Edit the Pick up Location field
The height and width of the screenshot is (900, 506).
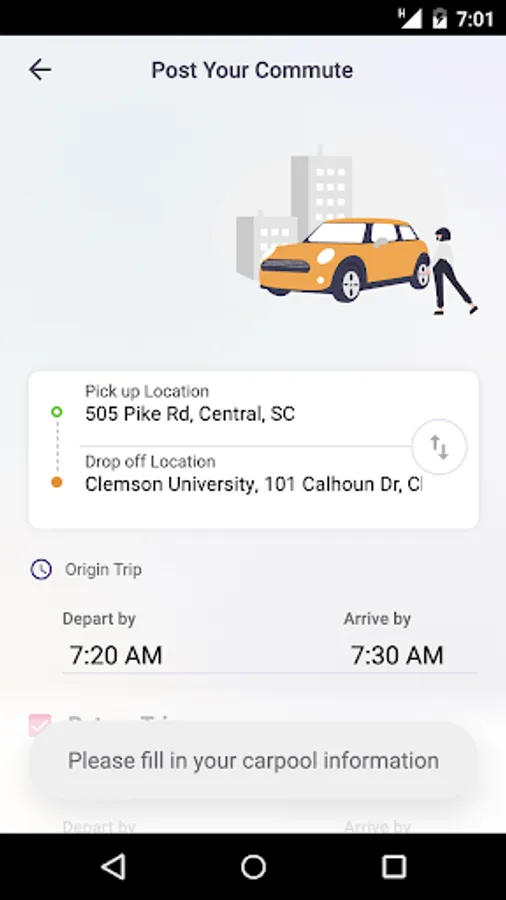click(248, 404)
